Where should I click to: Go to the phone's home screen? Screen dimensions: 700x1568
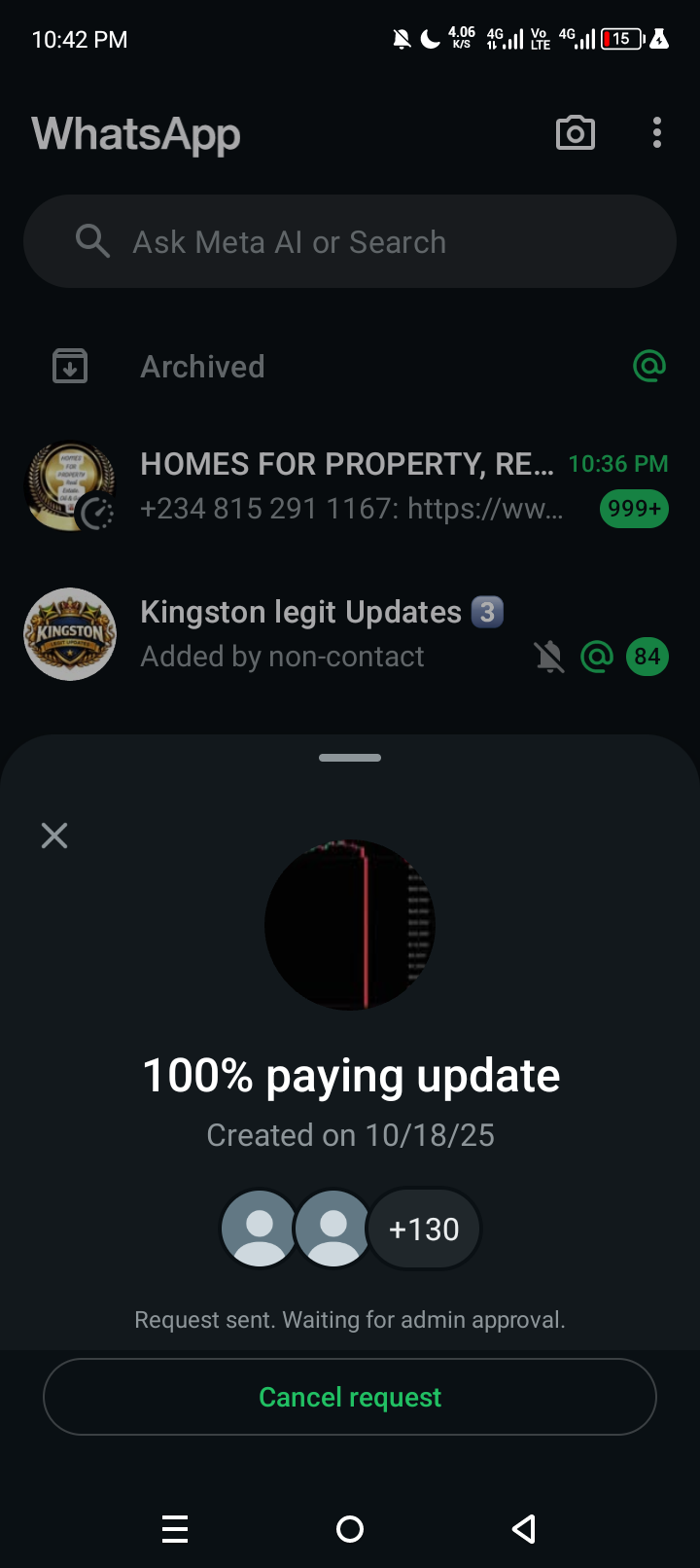click(350, 1529)
